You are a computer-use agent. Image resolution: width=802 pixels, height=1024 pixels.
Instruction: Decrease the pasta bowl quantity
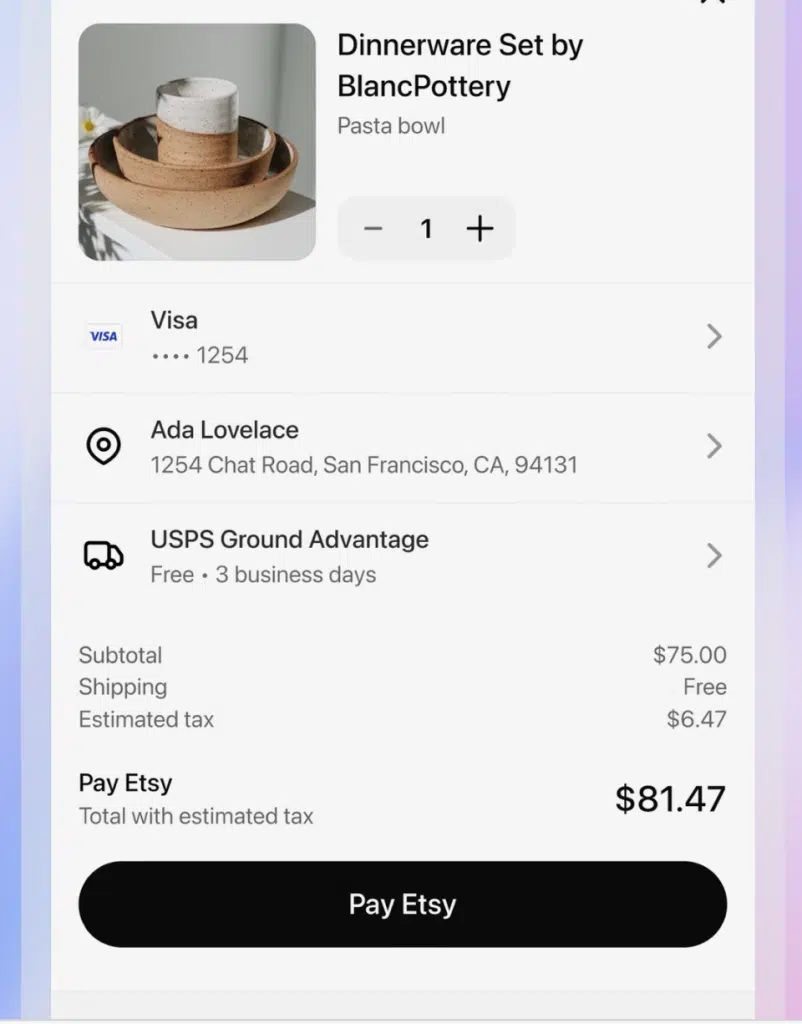[x=373, y=229]
